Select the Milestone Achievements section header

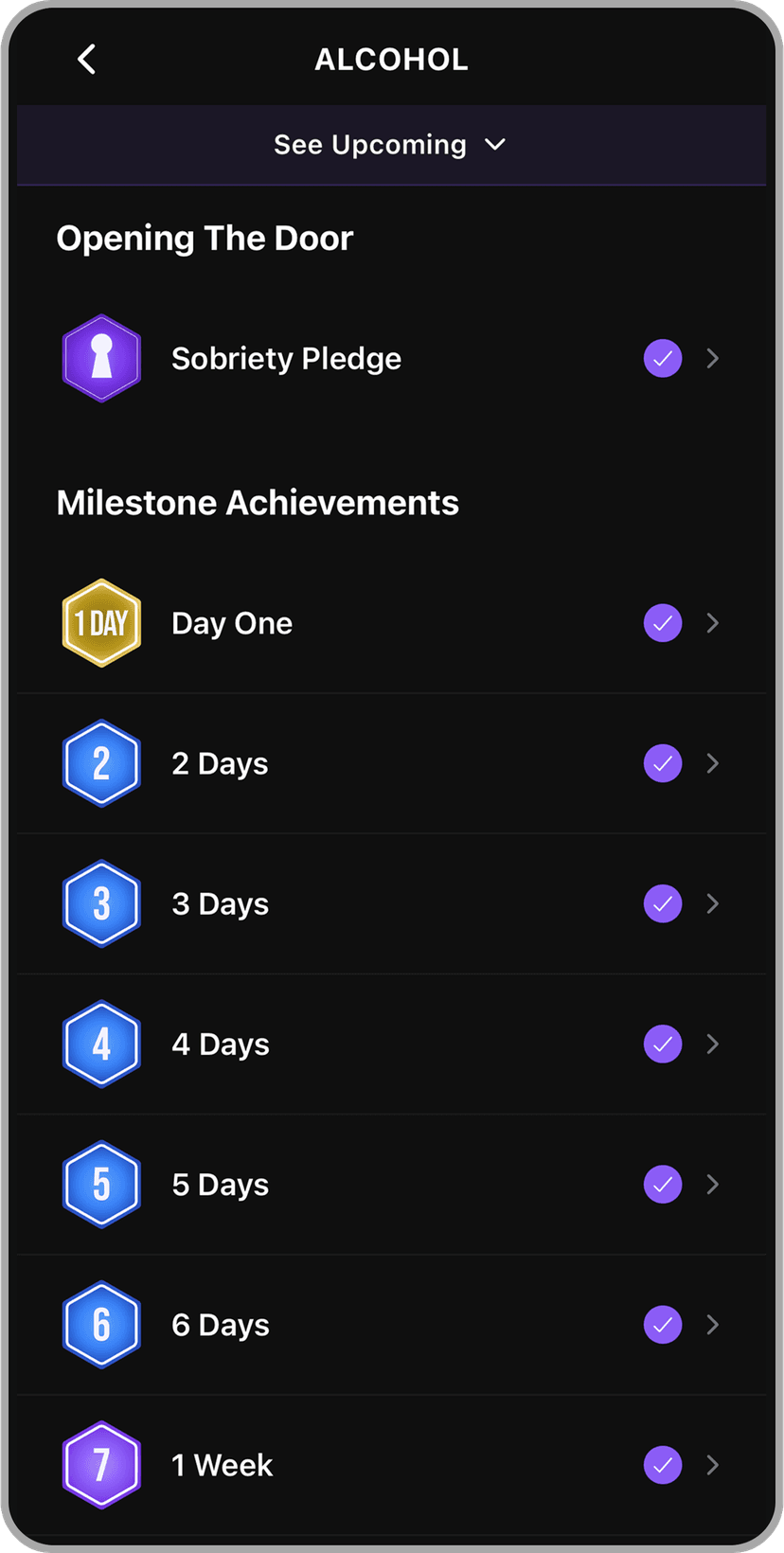point(258,503)
